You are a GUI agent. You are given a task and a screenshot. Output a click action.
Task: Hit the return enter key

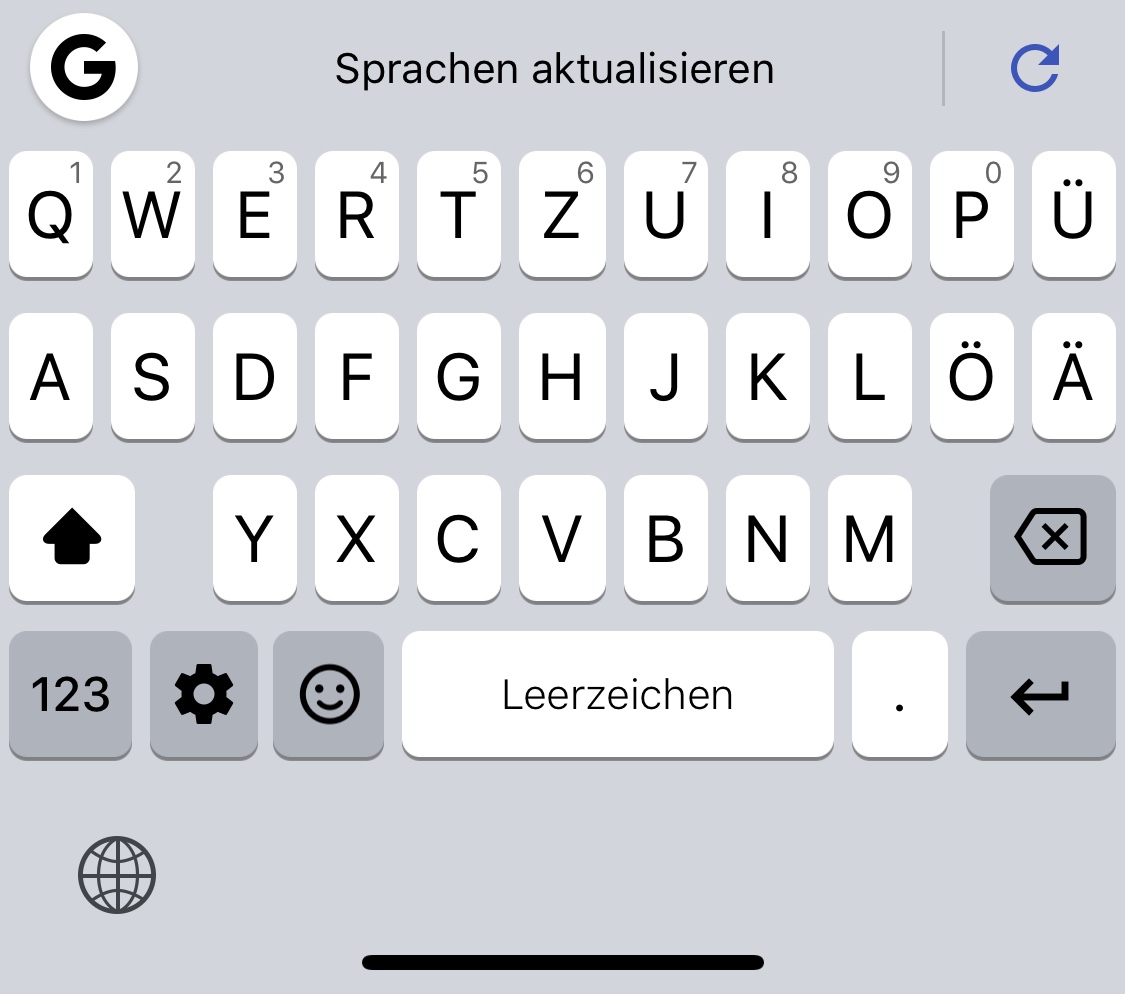[1040, 694]
